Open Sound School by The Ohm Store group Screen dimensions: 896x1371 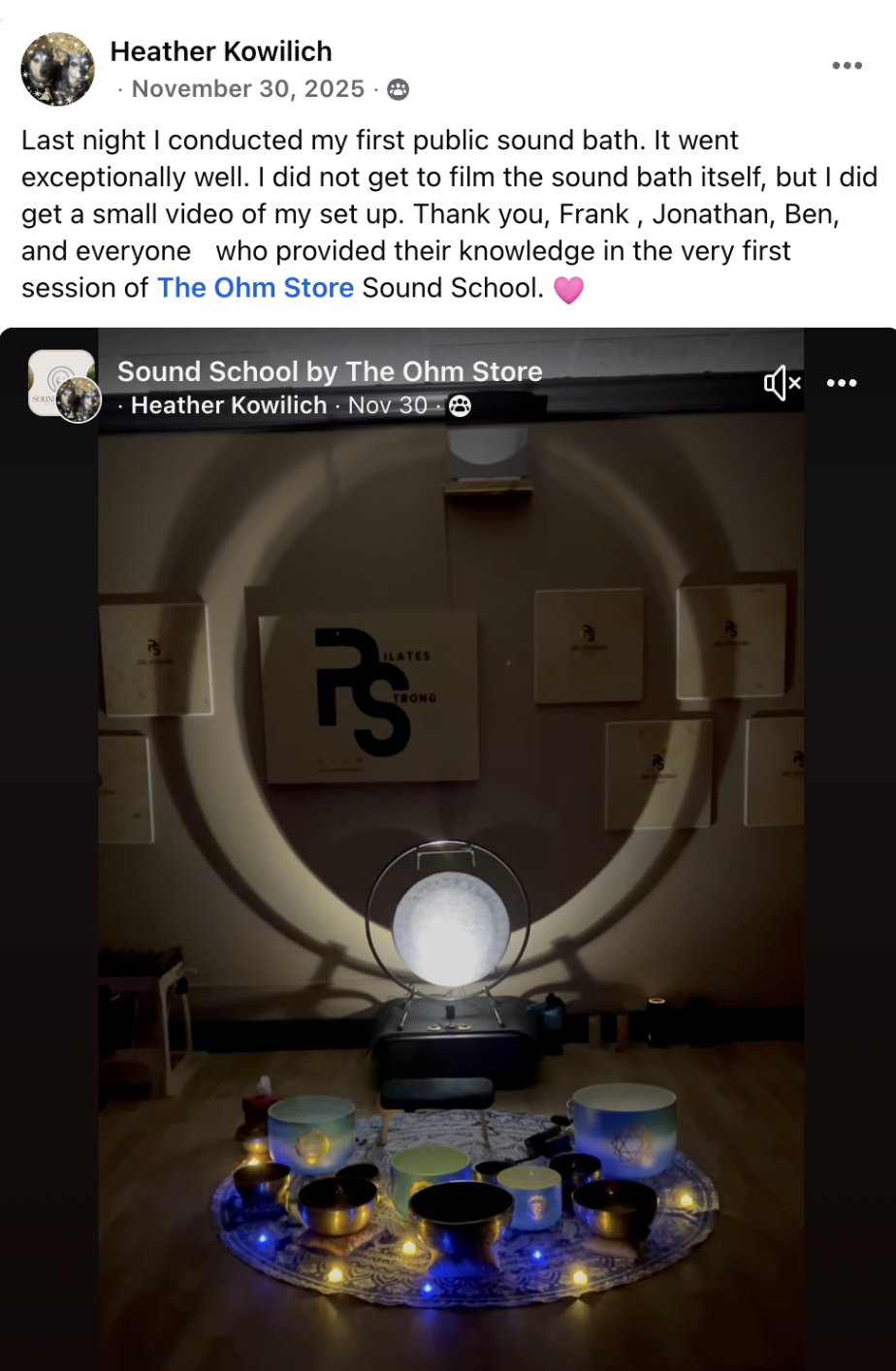330,371
